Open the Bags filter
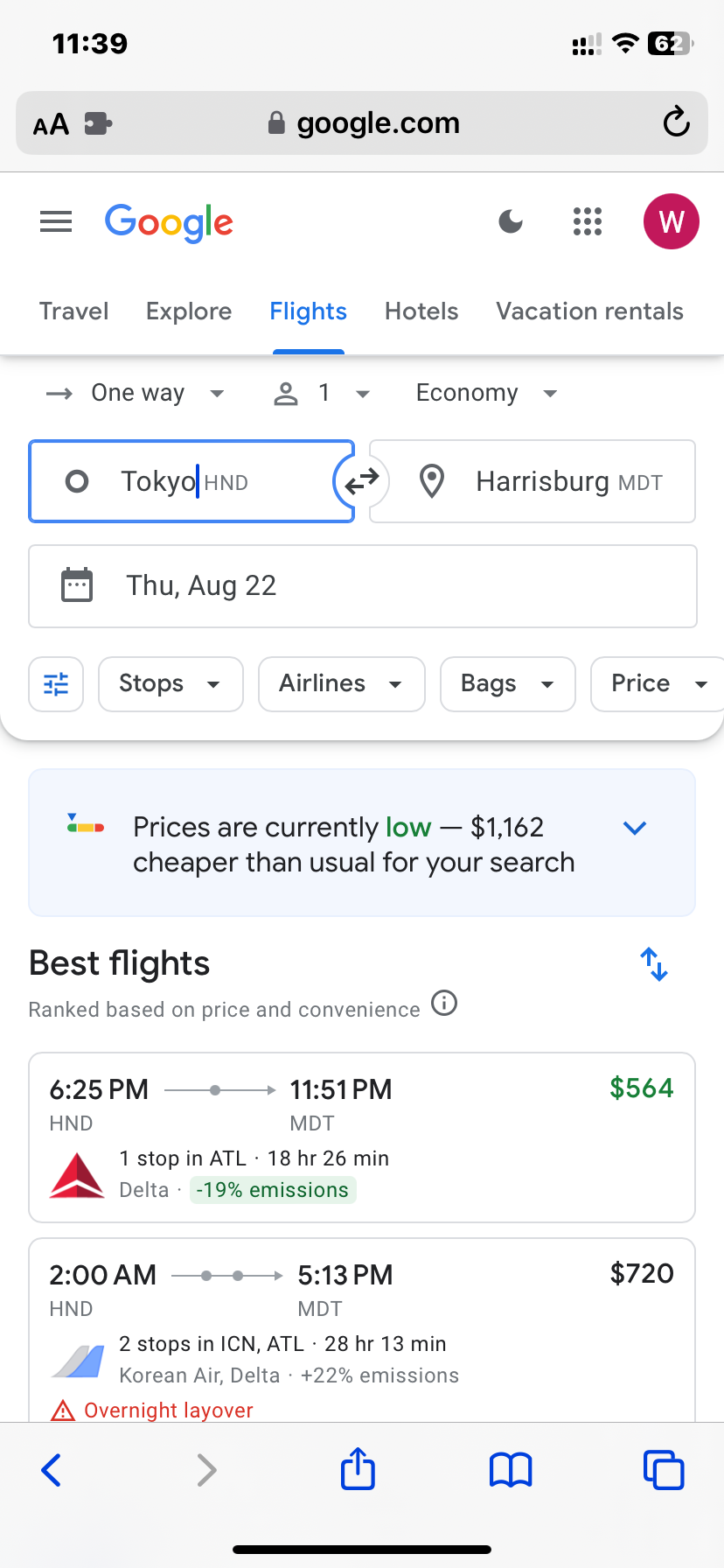The height and width of the screenshot is (1568, 724). [x=508, y=684]
